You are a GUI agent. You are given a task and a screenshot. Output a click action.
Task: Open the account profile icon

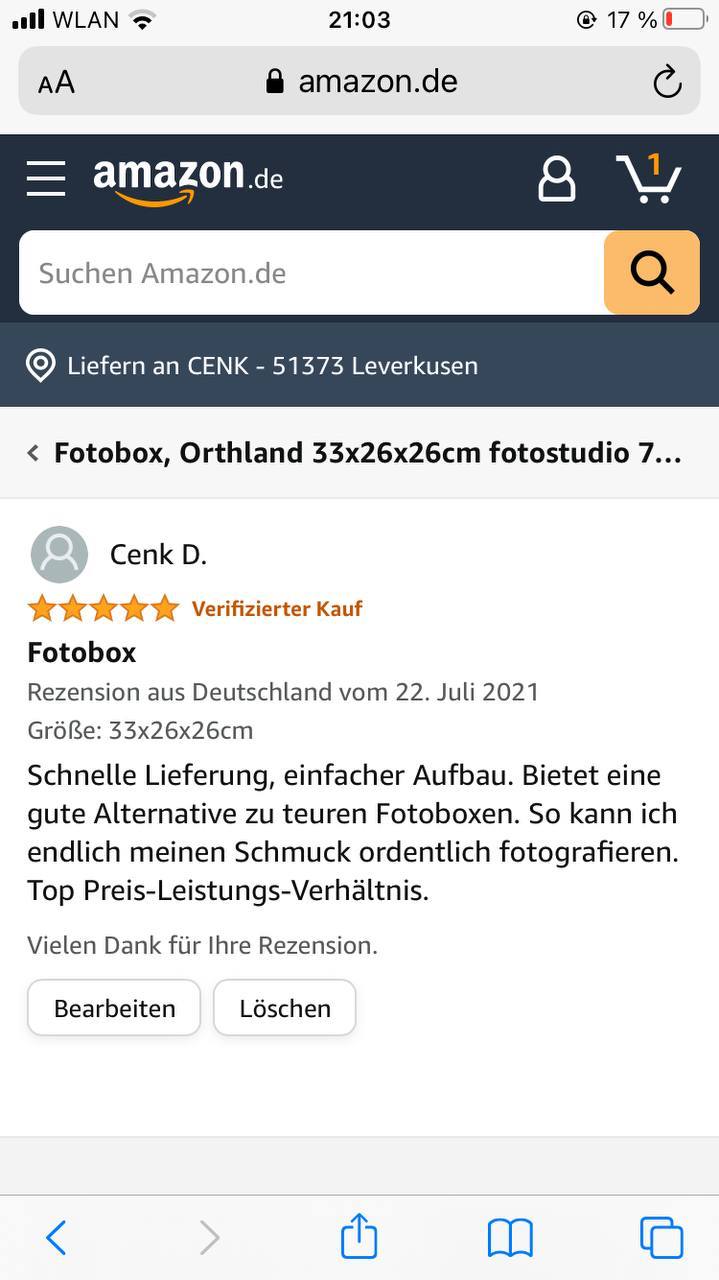(x=557, y=179)
